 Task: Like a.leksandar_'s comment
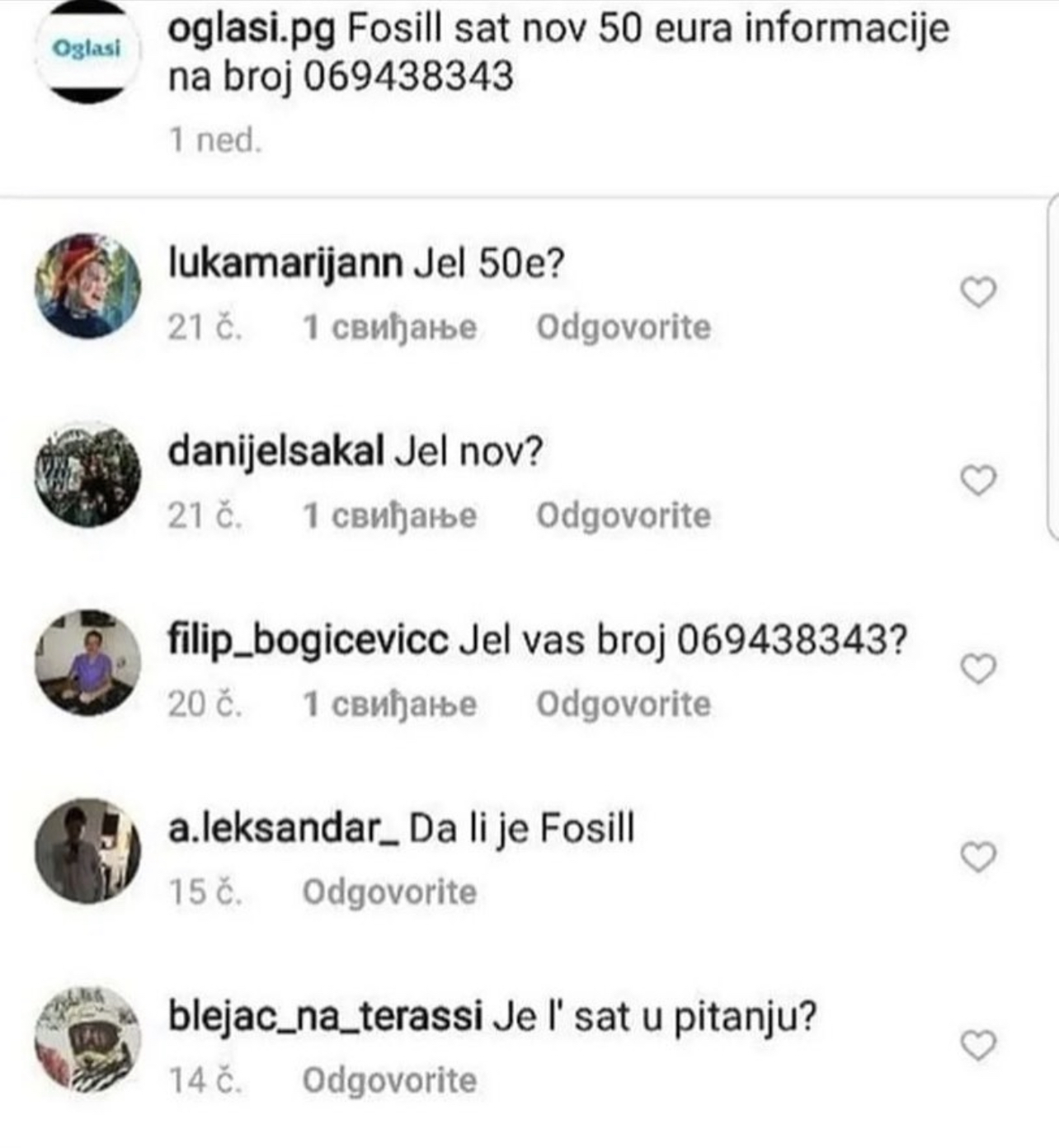978,857
